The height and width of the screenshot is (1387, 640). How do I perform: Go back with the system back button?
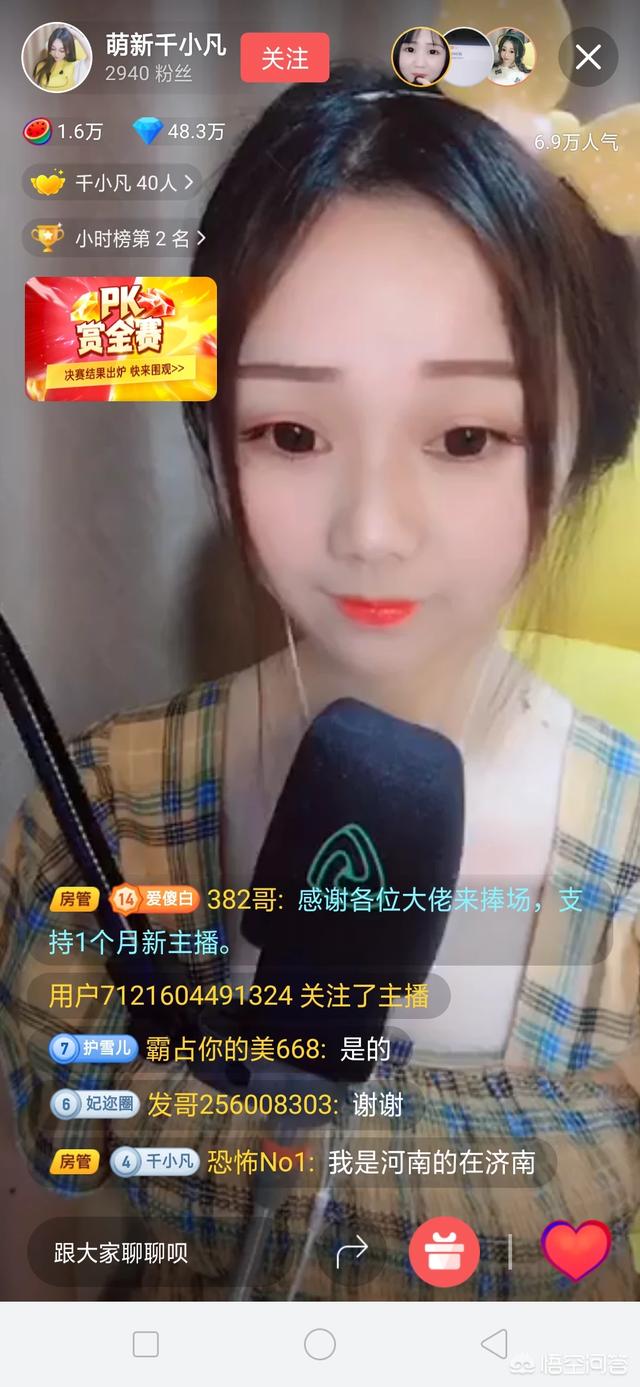[494, 1344]
